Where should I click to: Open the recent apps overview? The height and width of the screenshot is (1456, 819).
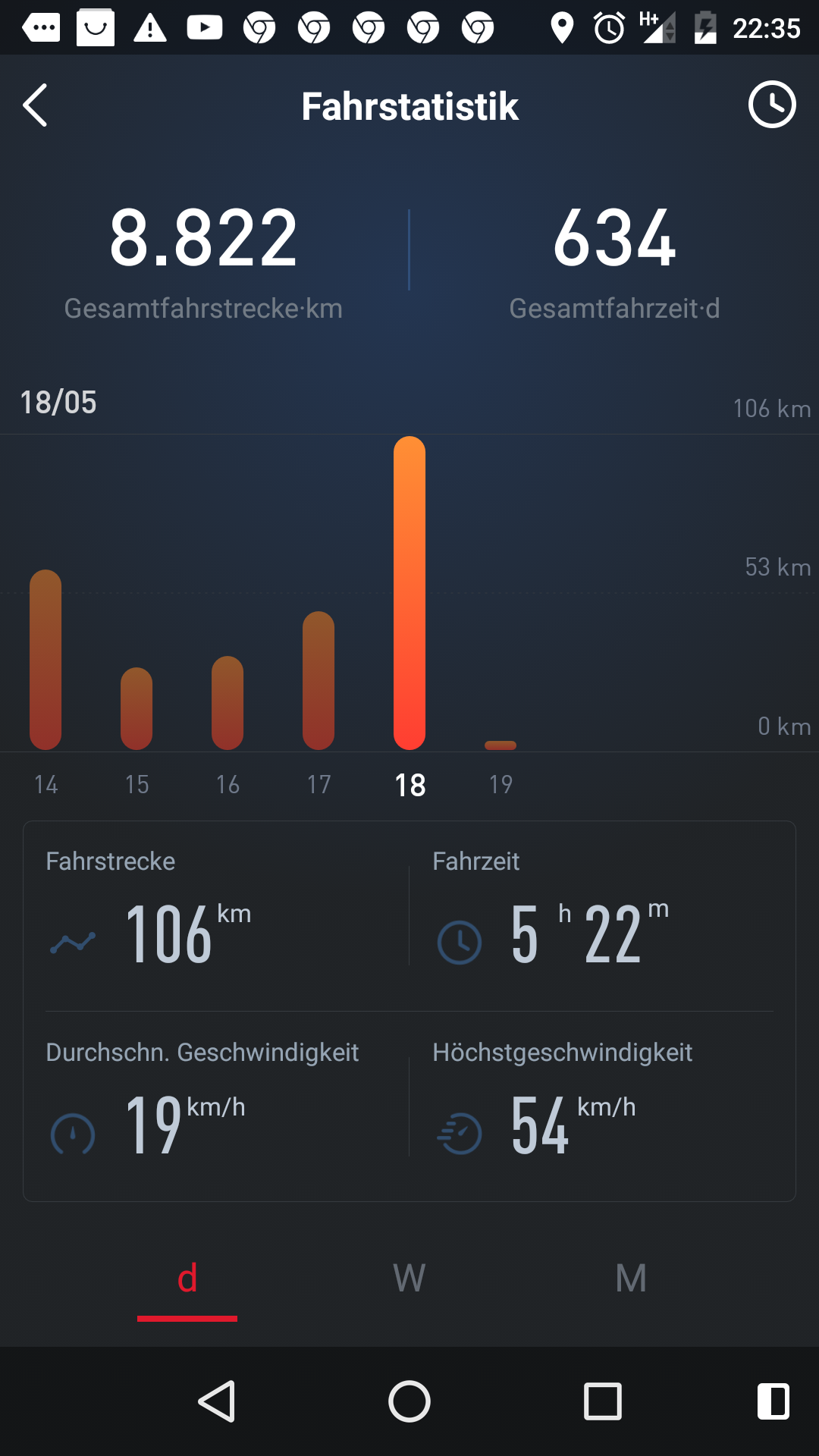pyautogui.click(x=603, y=1401)
